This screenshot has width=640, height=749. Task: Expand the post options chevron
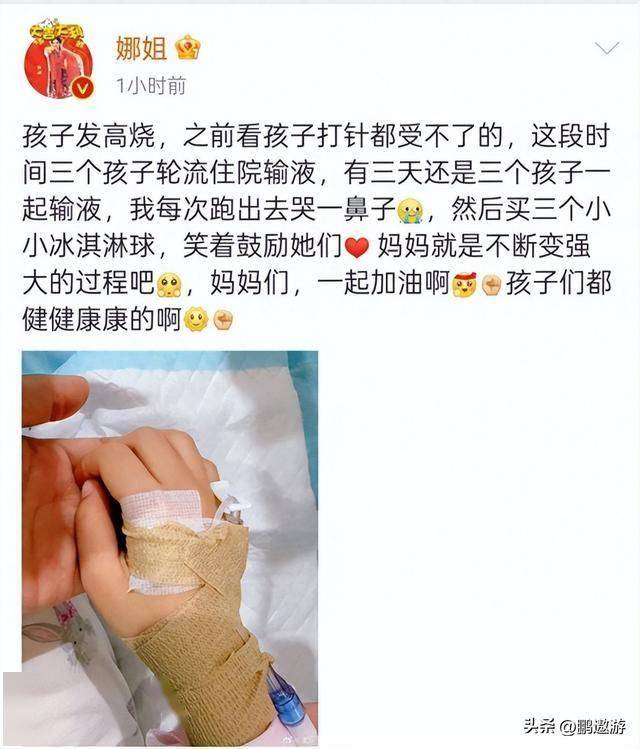tap(606, 48)
